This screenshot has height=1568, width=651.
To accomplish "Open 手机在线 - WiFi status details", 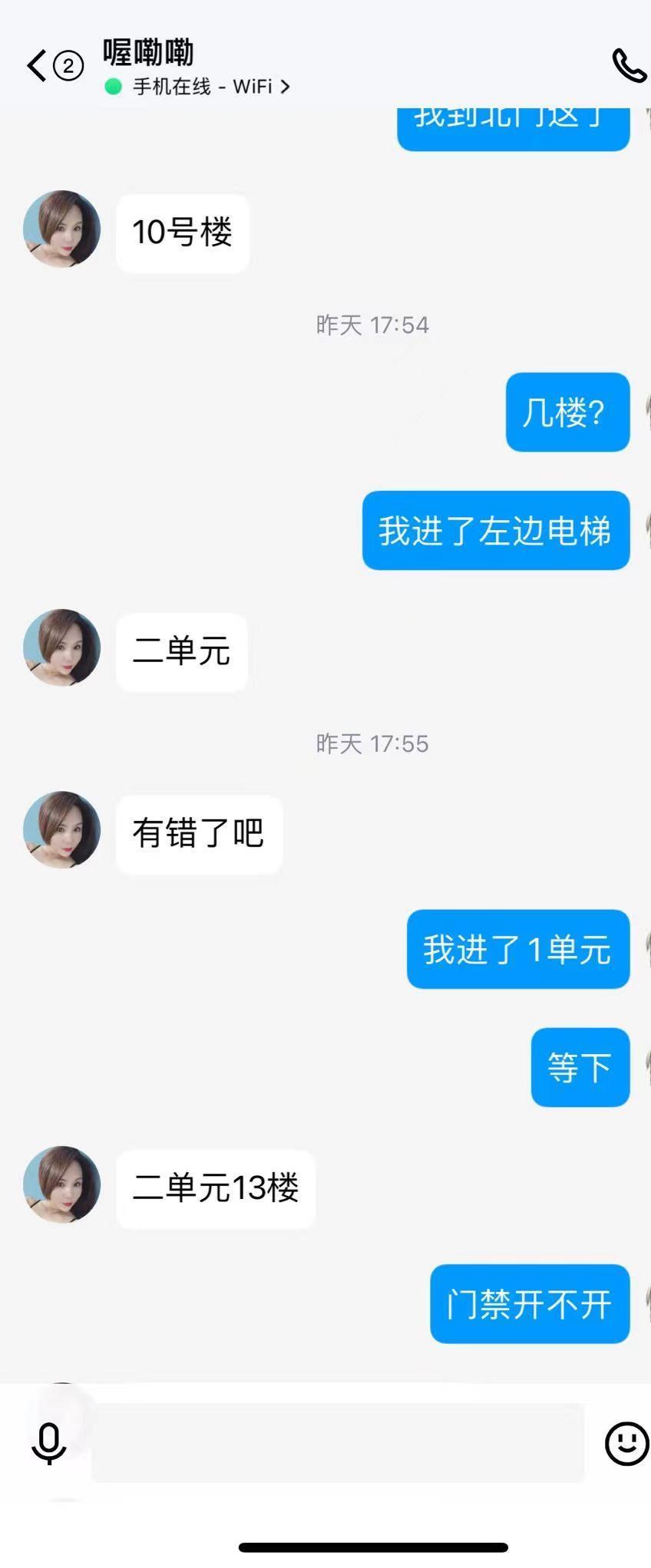I will (198, 87).
